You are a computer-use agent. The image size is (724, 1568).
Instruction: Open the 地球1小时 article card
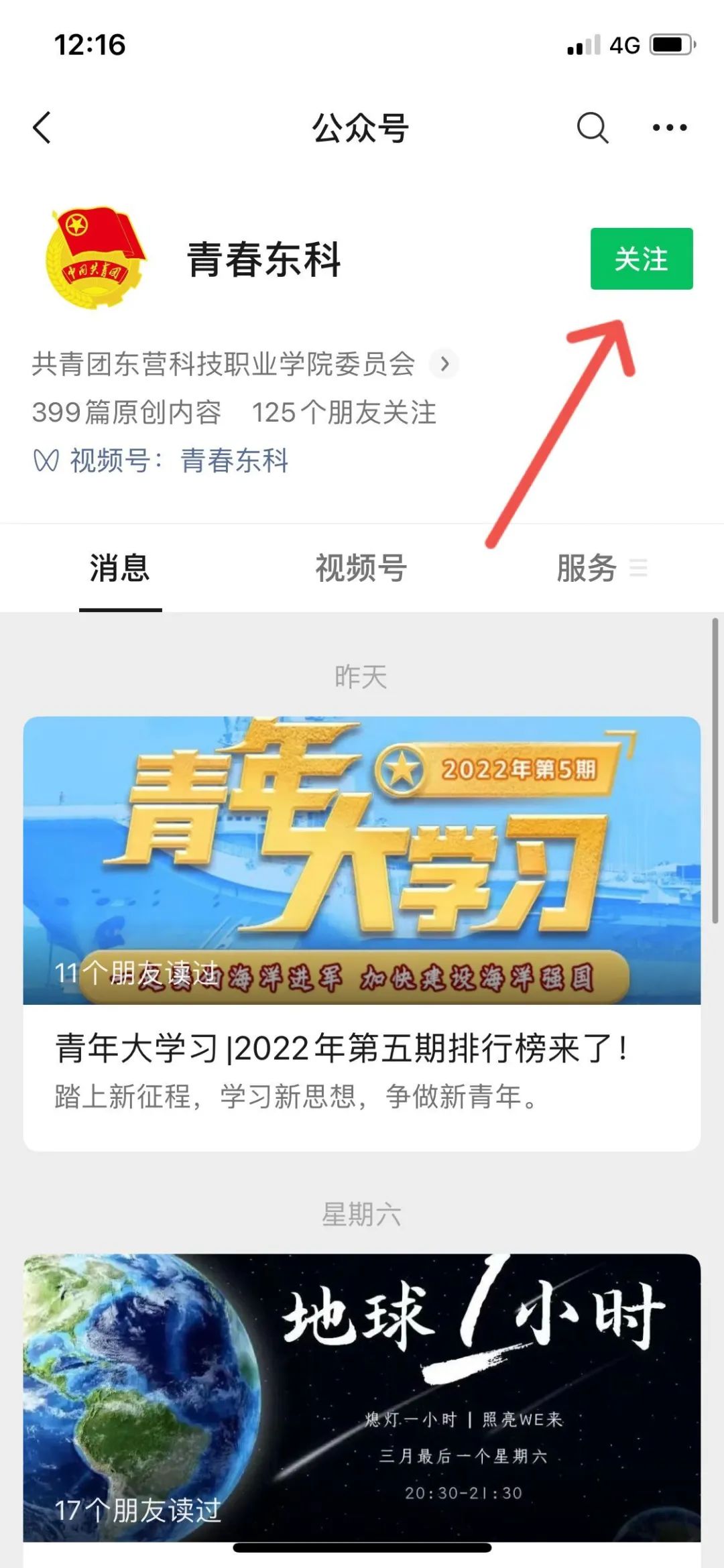tap(361, 1398)
